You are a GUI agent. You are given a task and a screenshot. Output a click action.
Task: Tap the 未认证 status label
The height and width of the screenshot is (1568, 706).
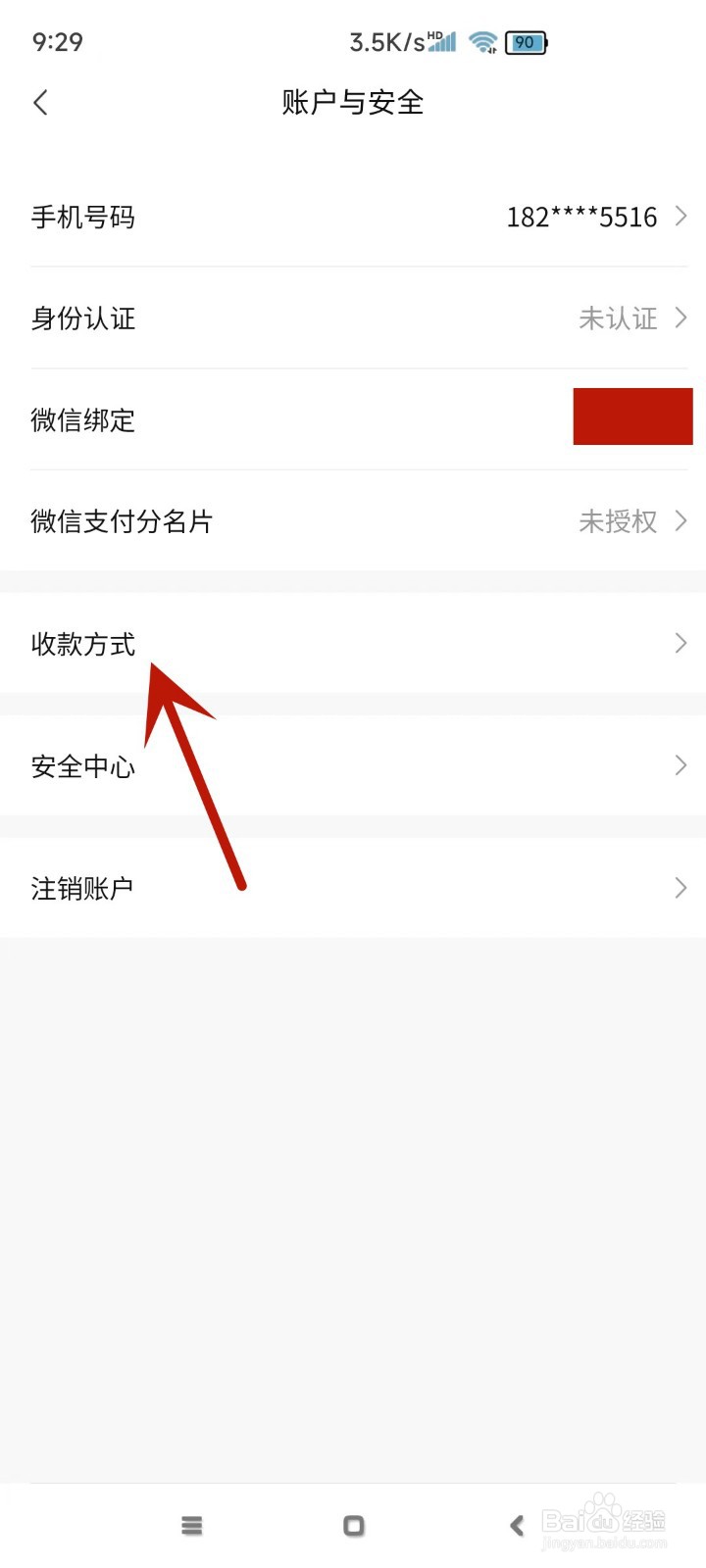(x=619, y=318)
